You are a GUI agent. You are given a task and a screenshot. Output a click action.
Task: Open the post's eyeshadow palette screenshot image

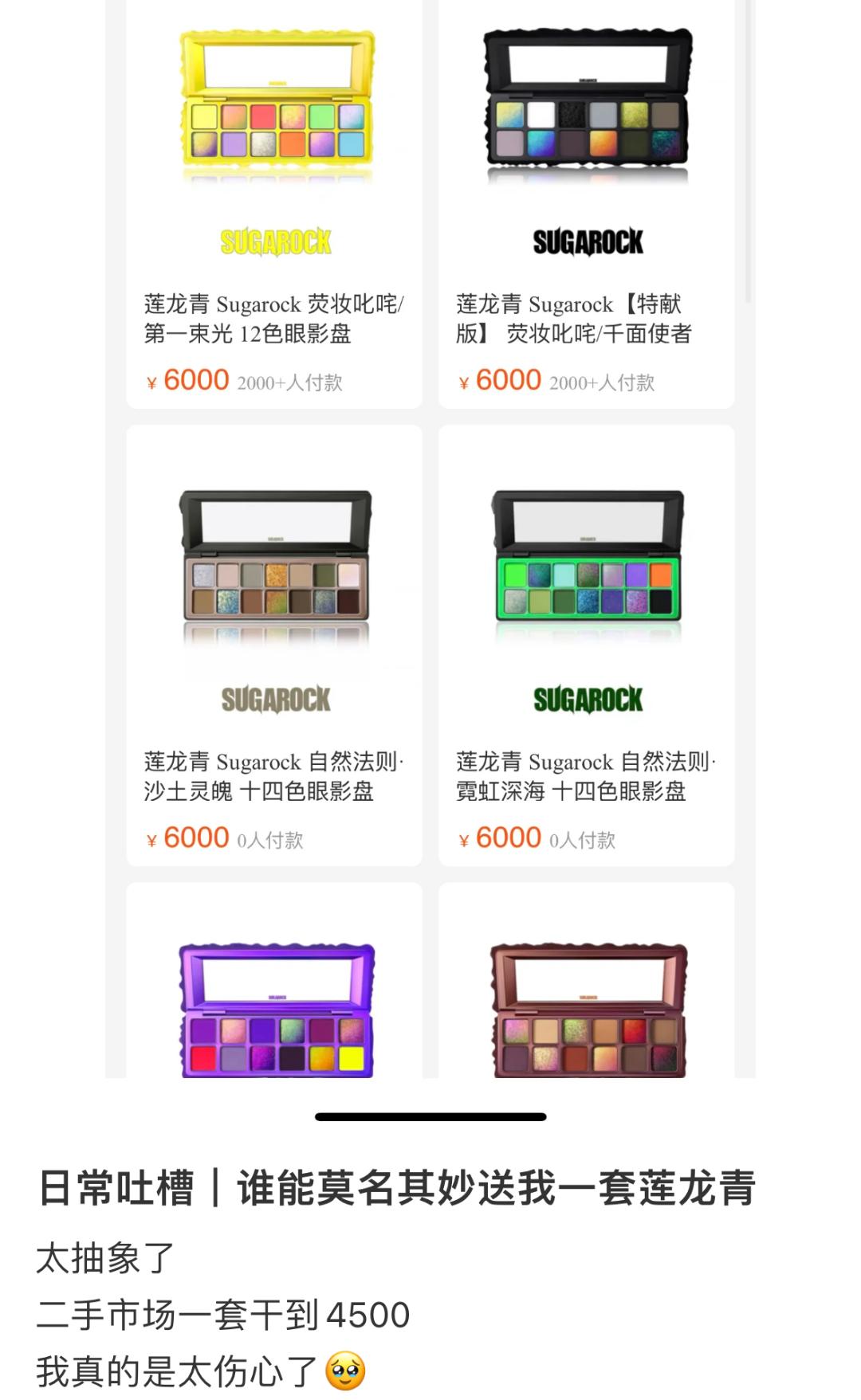(431, 539)
